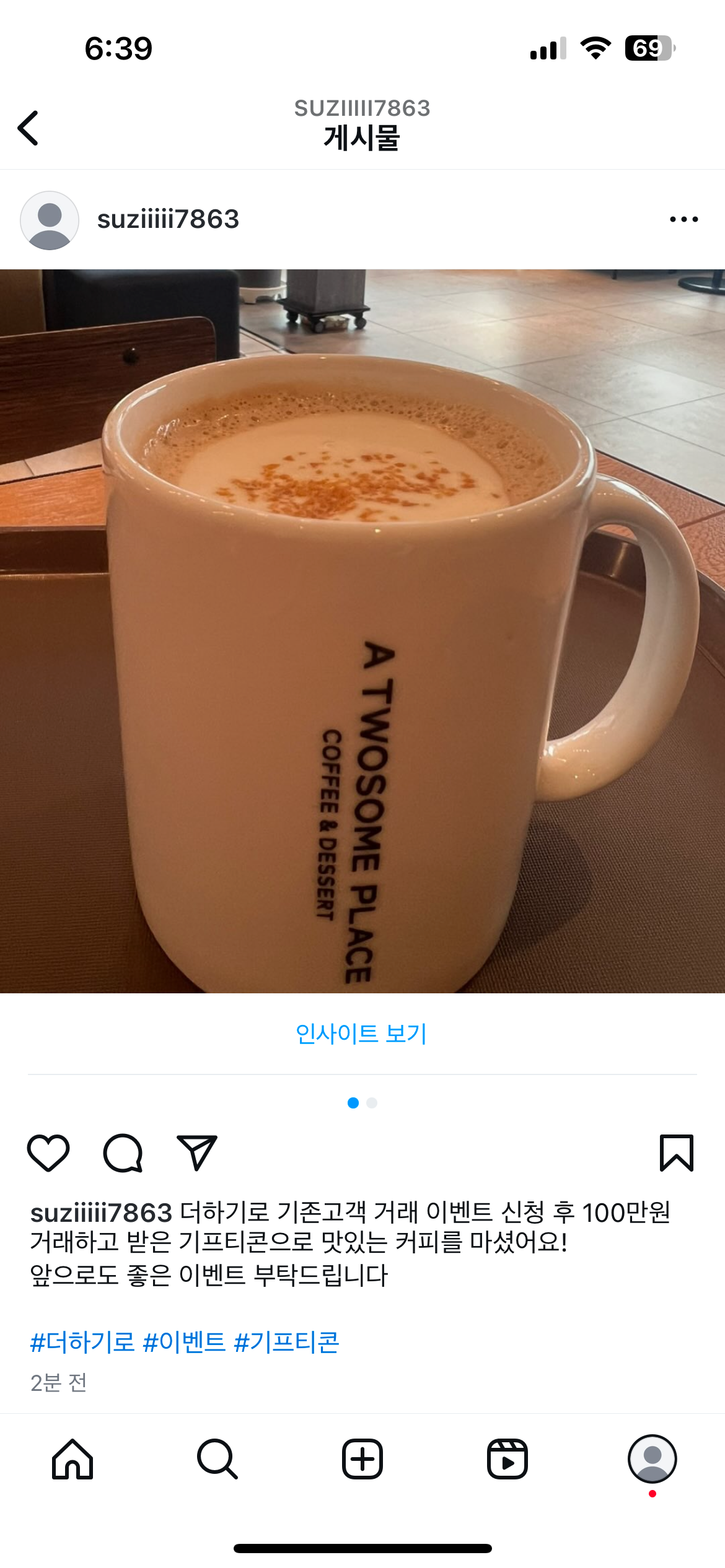This screenshot has width=725, height=1568.
Task: Share the post via paper plane
Action: (197, 1152)
